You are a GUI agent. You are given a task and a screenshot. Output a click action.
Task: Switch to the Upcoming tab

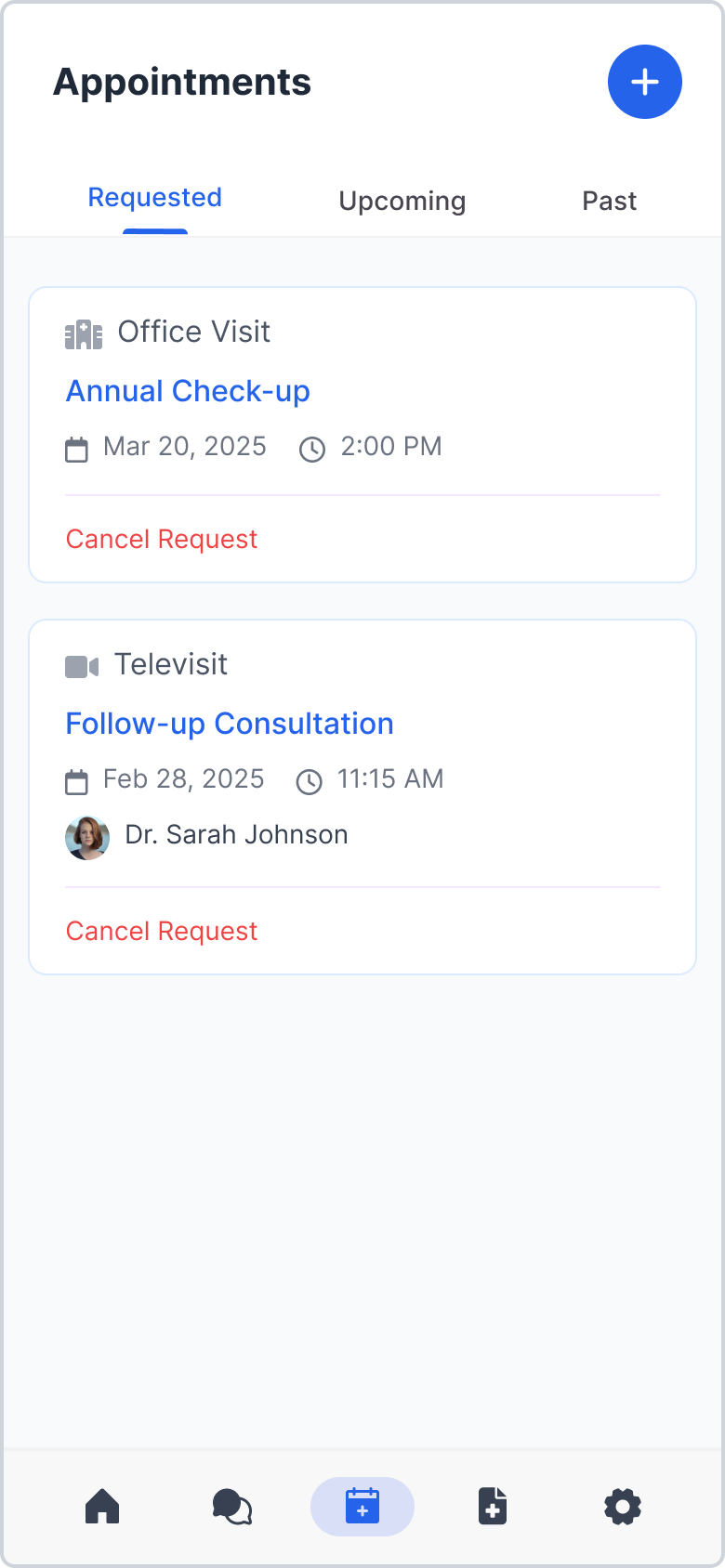[402, 201]
